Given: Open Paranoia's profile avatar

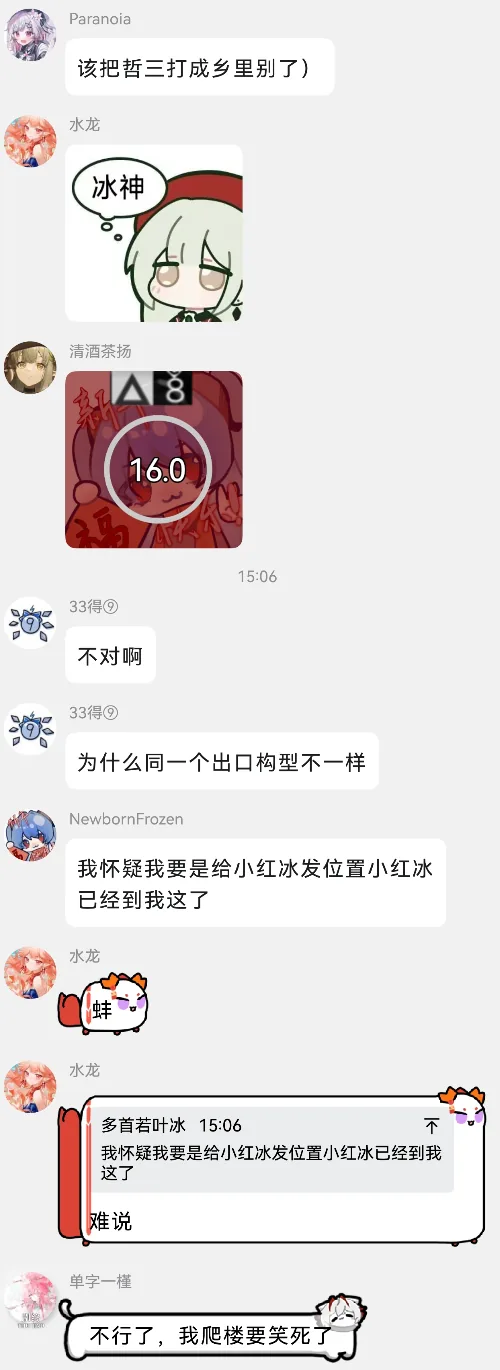Looking at the screenshot, I should click(x=30, y=35).
